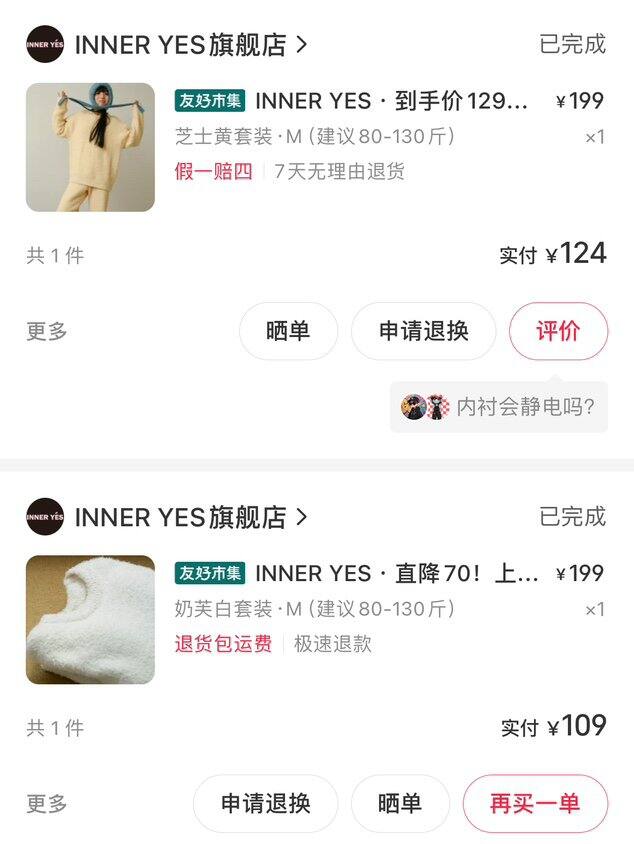Tap 晒单 on the ¥124 order
634x844 pixels.
pos(288,331)
